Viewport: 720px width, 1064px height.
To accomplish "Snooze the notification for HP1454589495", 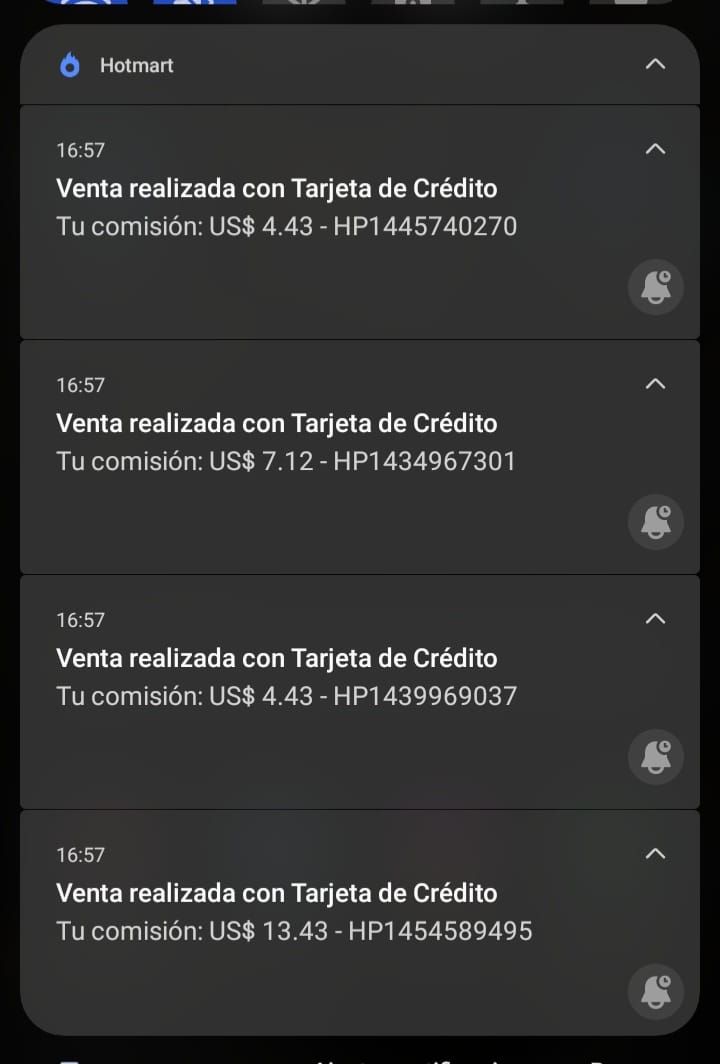I will (x=656, y=992).
